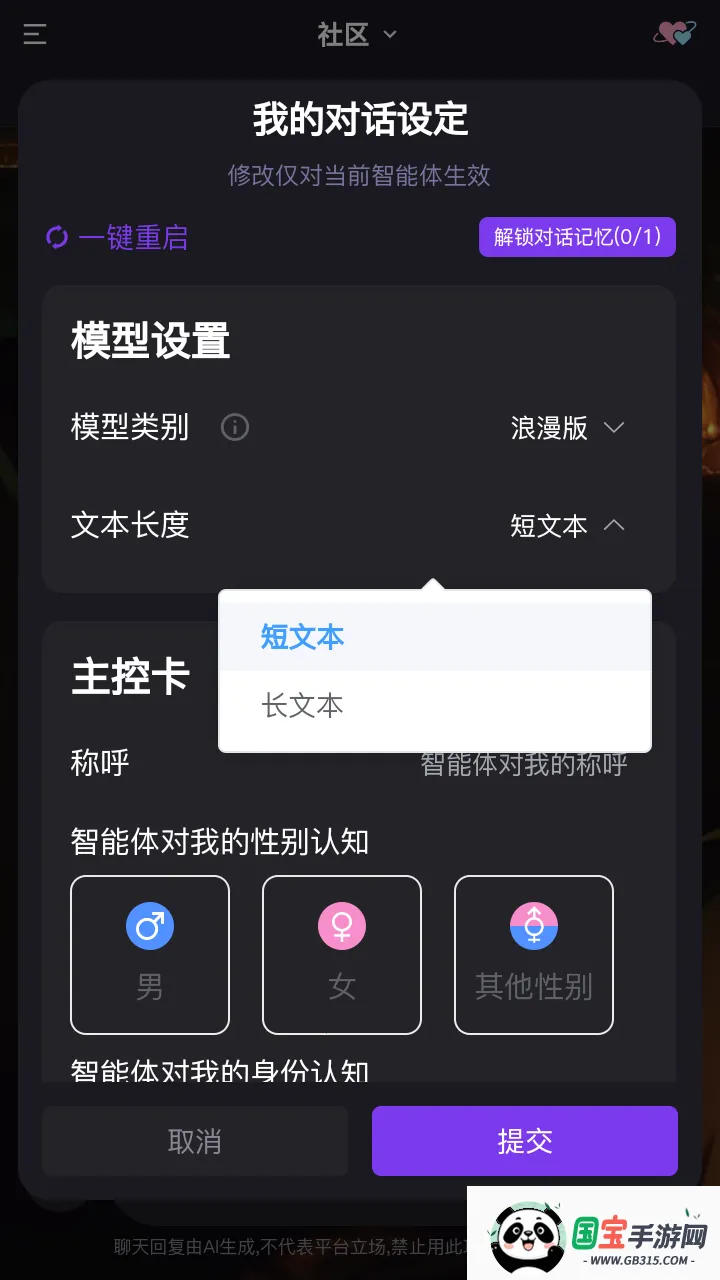Image resolution: width=720 pixels, height=1280 pixels.
Task: Click the hearts icon at top right
Action: pos(674,35)
